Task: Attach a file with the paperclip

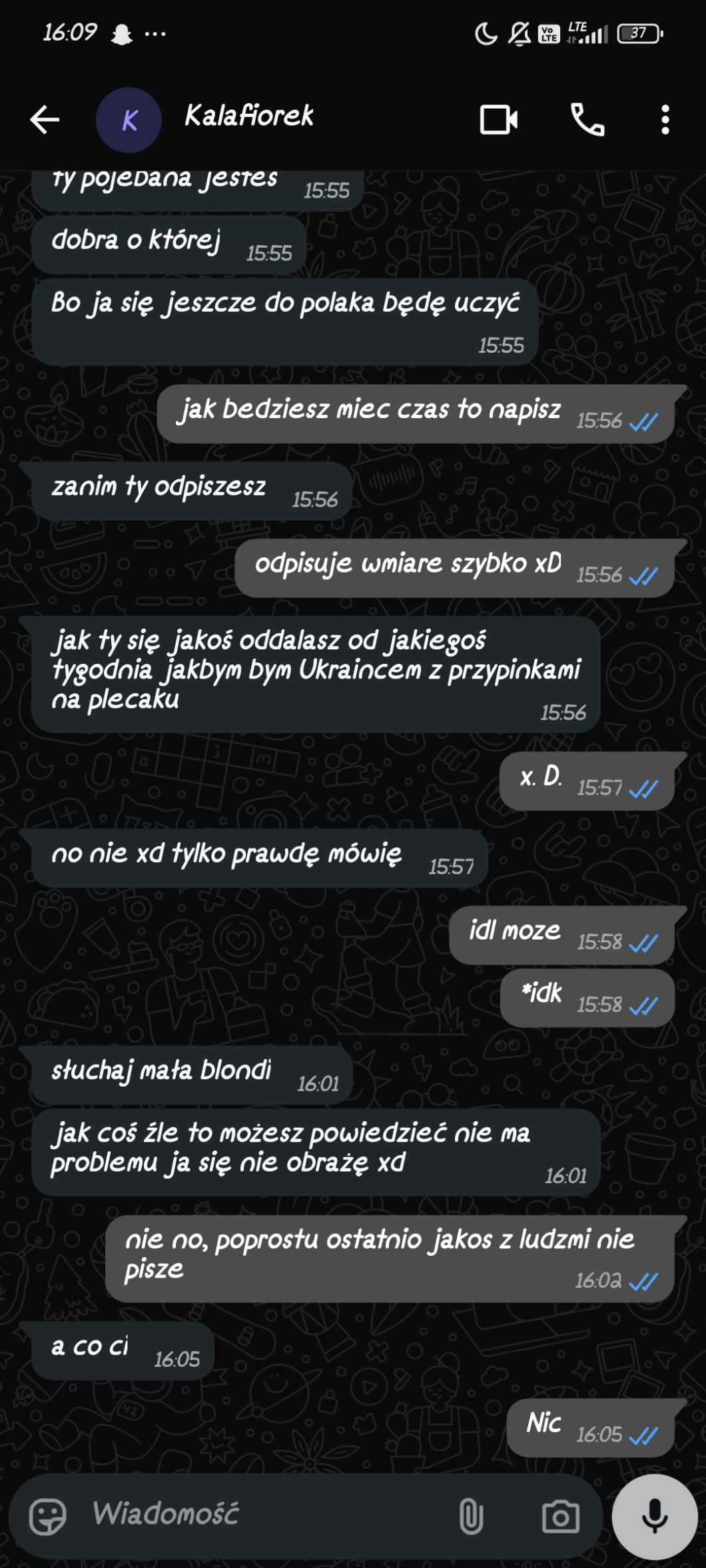Action: [471, 1517]
